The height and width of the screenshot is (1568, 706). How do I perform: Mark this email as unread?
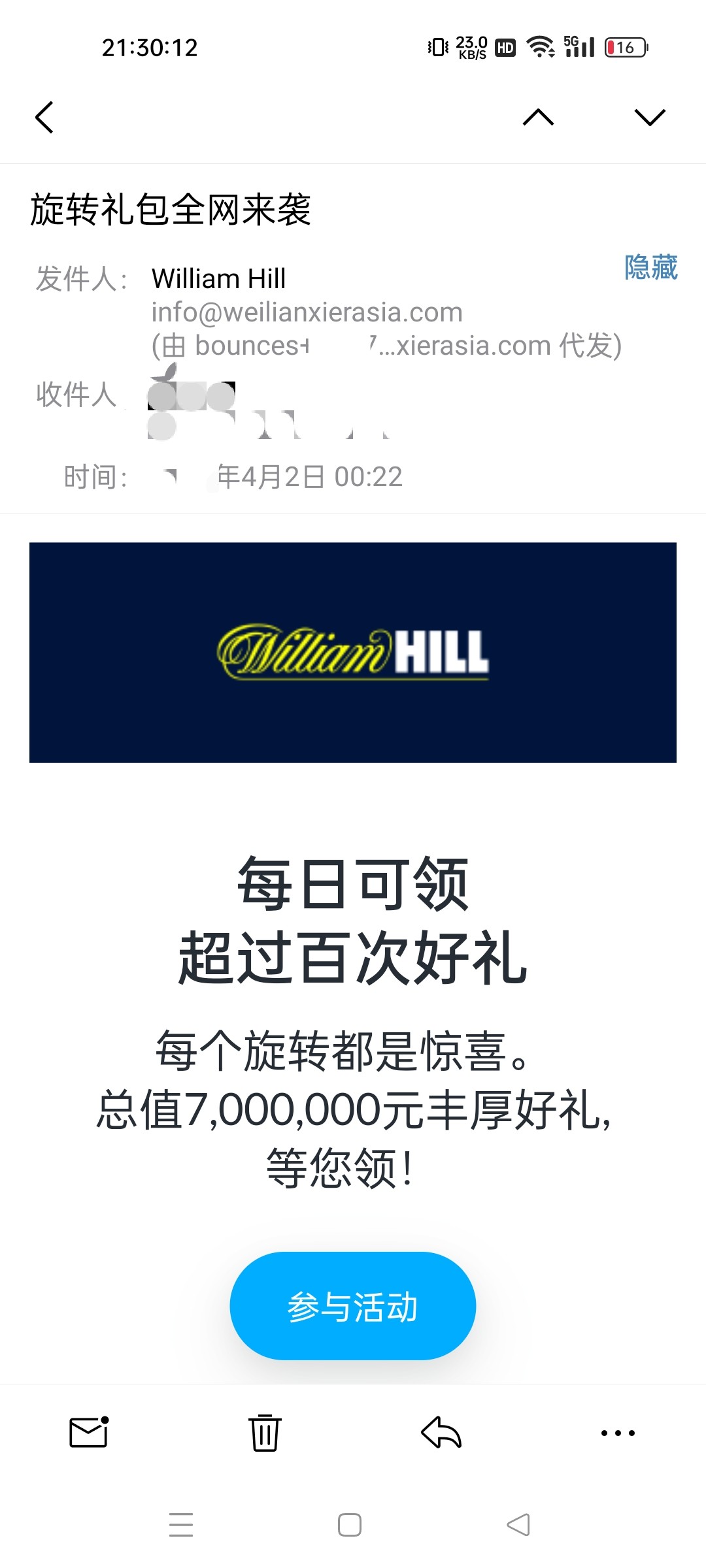[x=89, y=1432]
